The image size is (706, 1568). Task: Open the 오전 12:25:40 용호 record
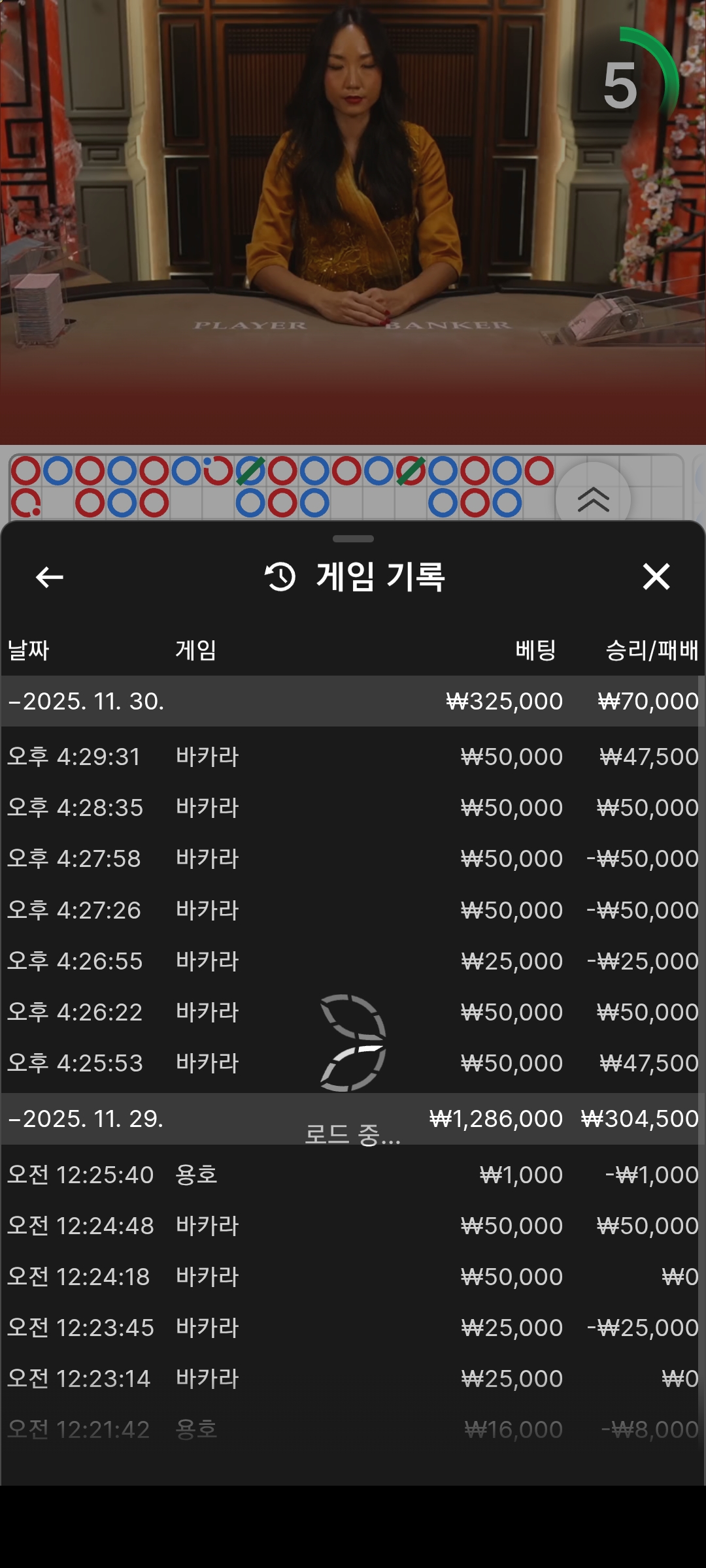[353, 1175]
